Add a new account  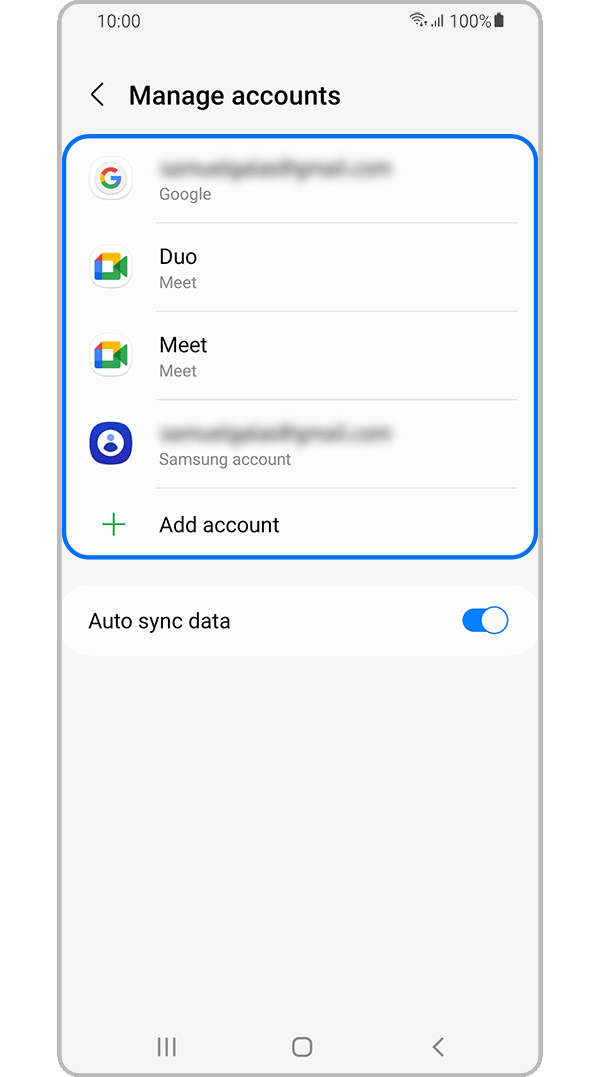[x=219, y=525]
